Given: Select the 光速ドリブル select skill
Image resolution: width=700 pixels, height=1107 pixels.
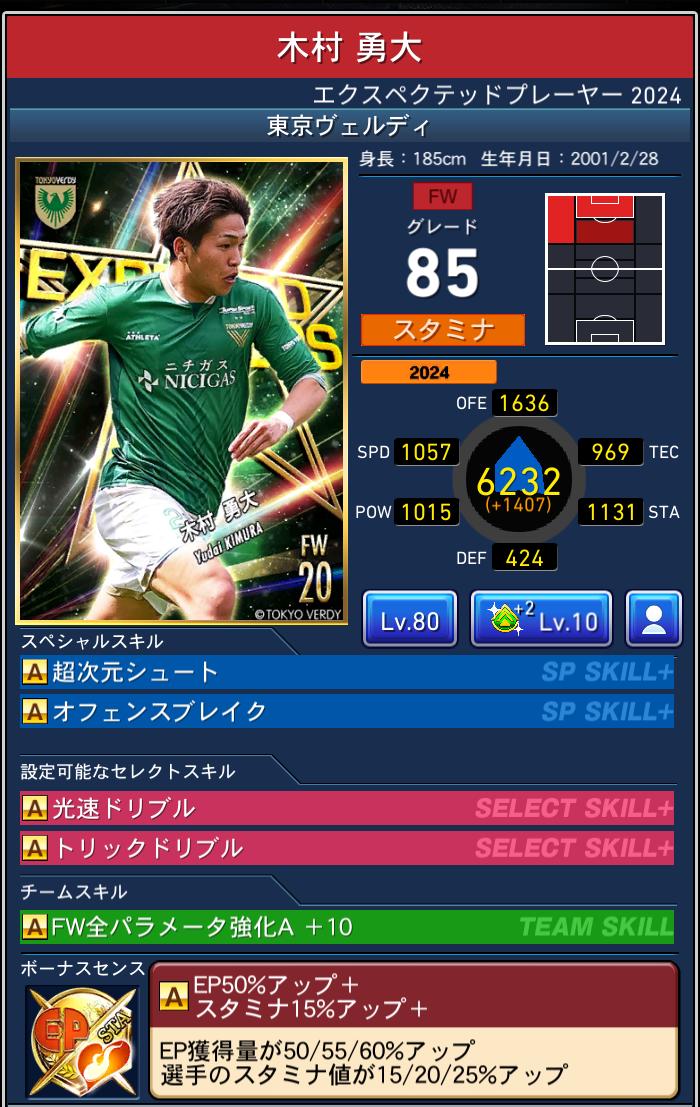Looking at the screenshot, I should click(x=347, y=808).
